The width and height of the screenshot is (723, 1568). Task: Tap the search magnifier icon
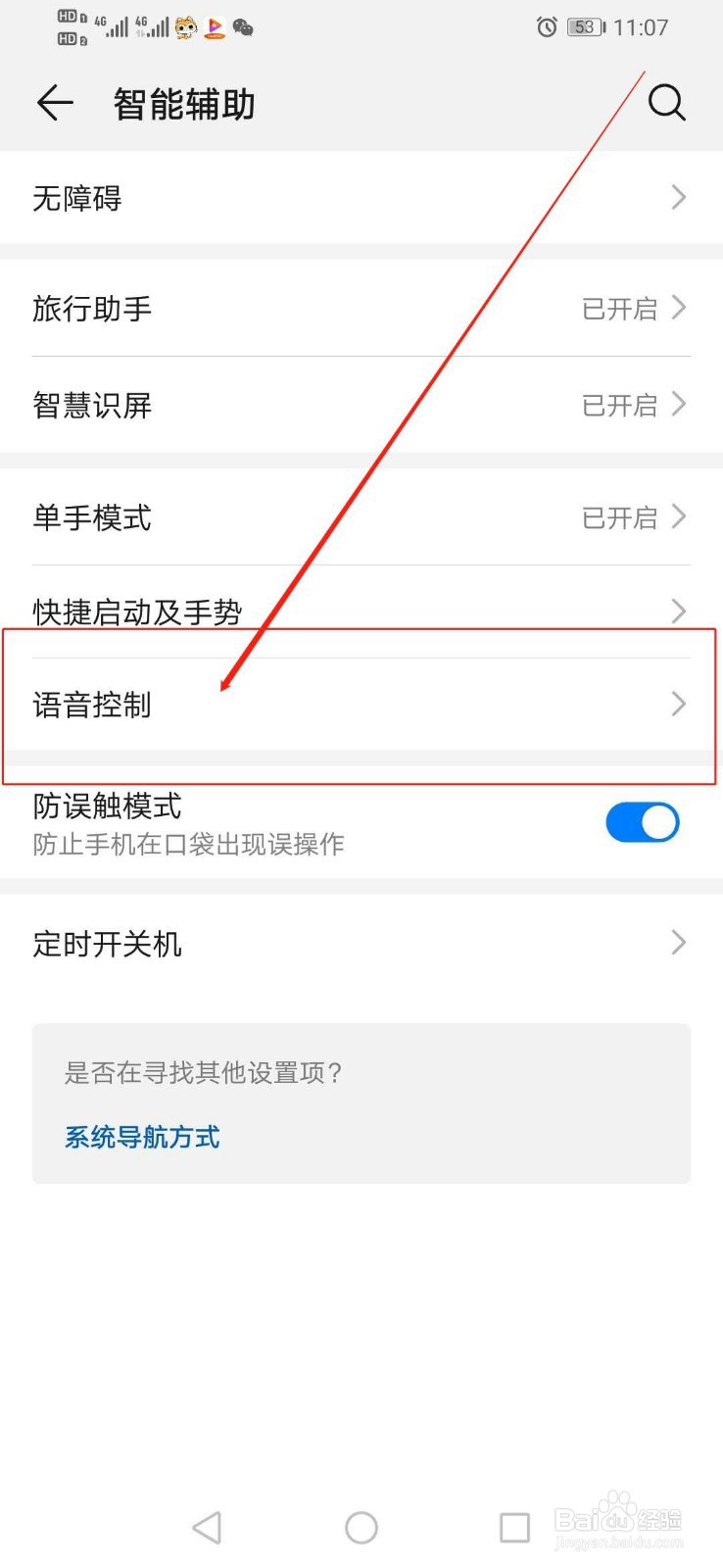point(667,102)
